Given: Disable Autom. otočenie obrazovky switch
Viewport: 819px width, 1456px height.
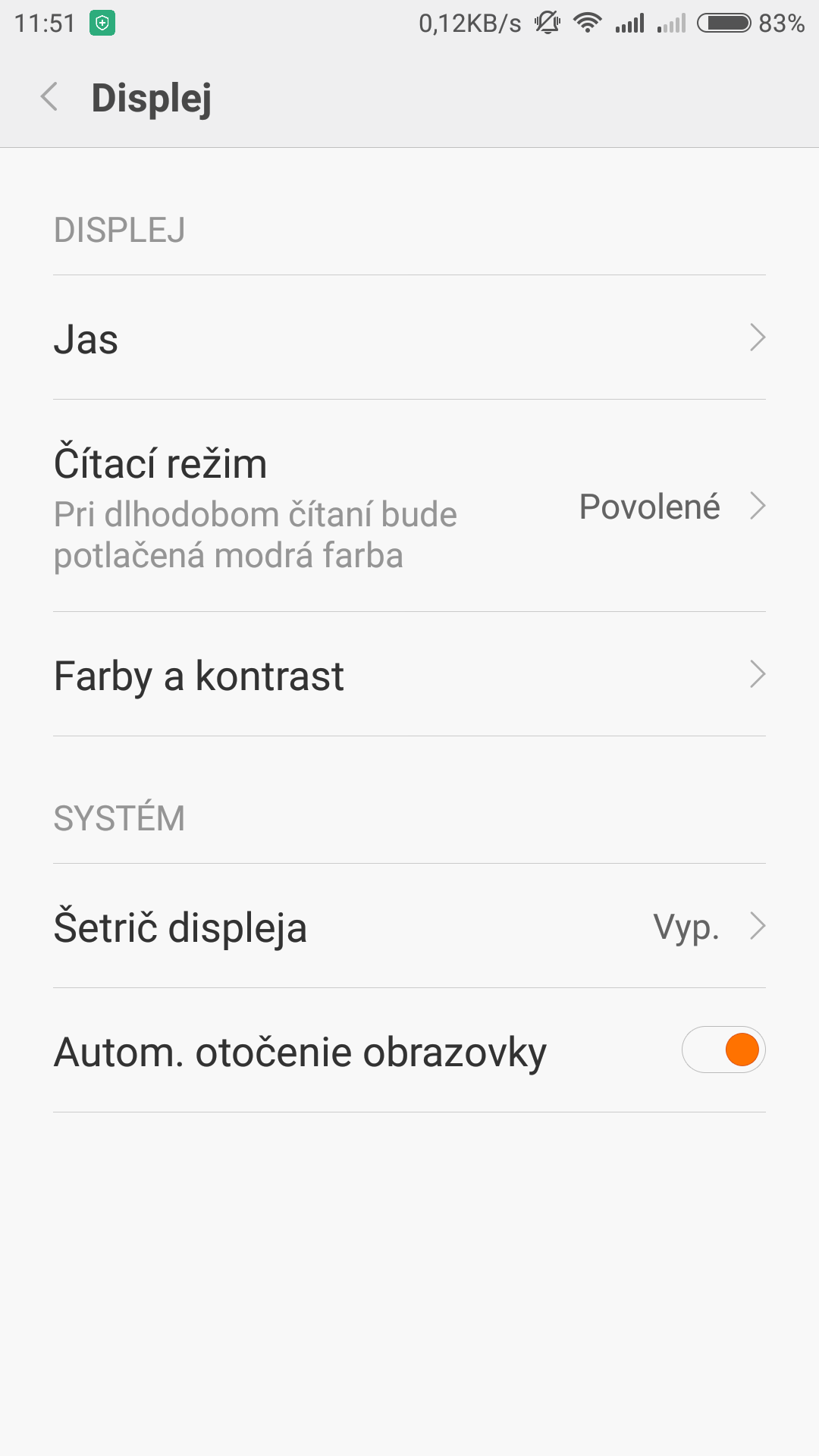Looking at the screenshot, I should pos(723,1050).
